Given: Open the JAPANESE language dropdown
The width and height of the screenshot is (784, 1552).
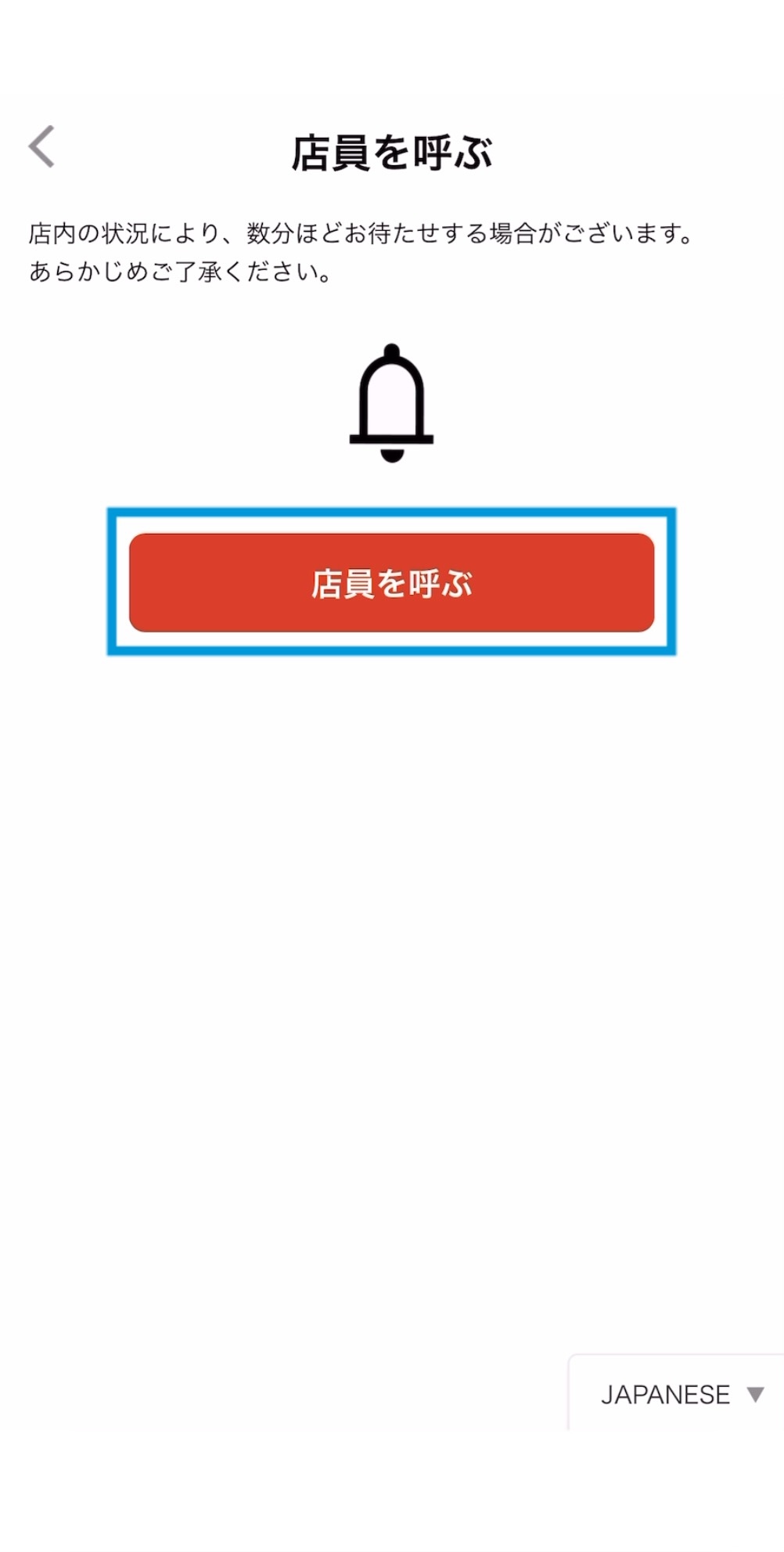Looking at the screenshot, I should point(679,1394).
